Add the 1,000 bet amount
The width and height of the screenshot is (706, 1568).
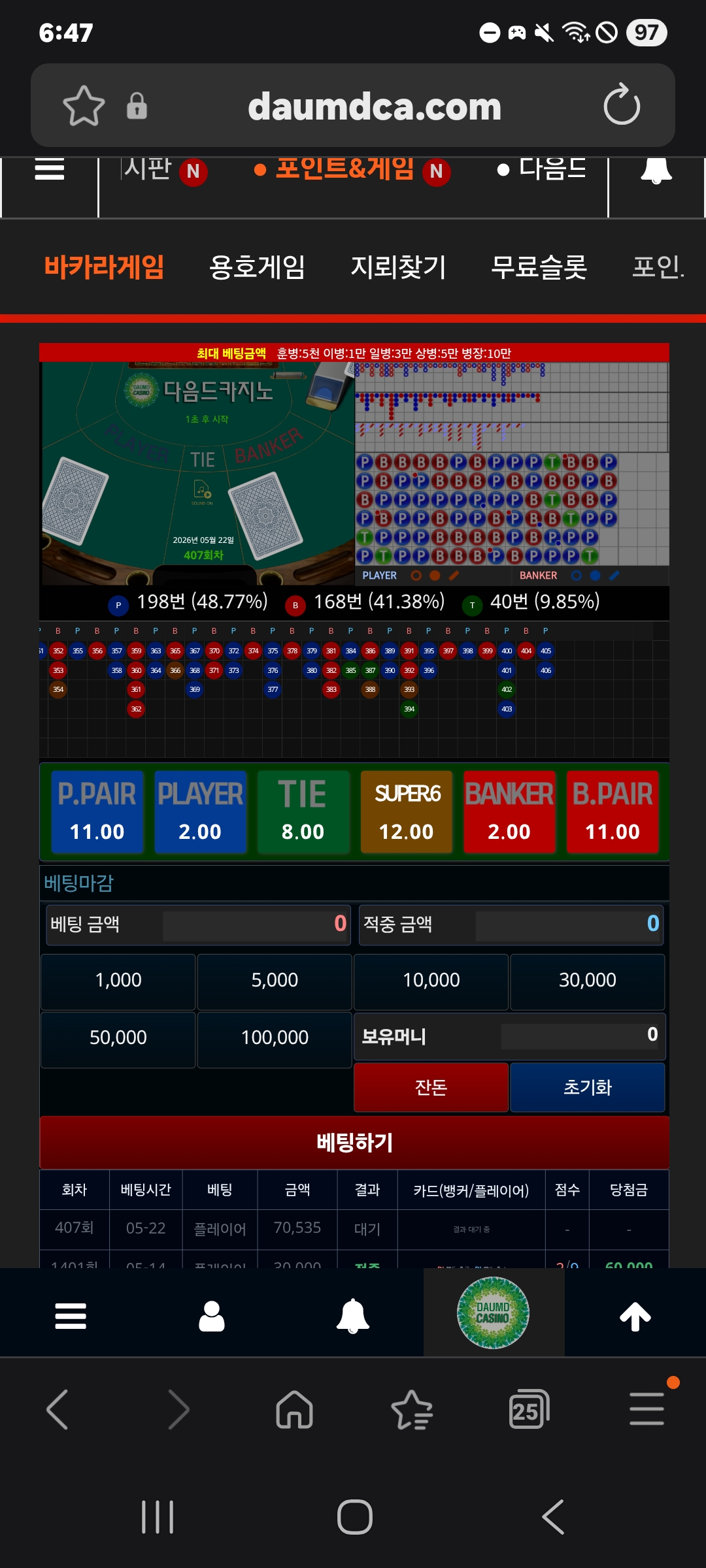pos(118,981)
